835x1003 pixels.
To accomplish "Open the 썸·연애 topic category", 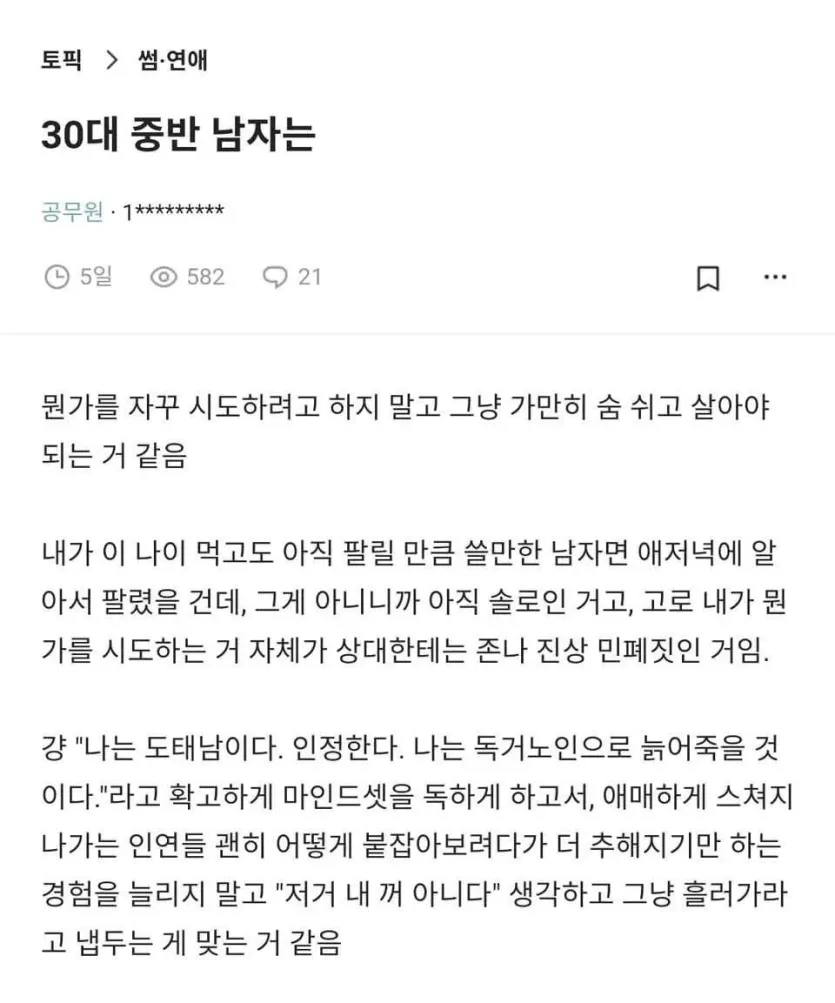I will pos(172,61).
